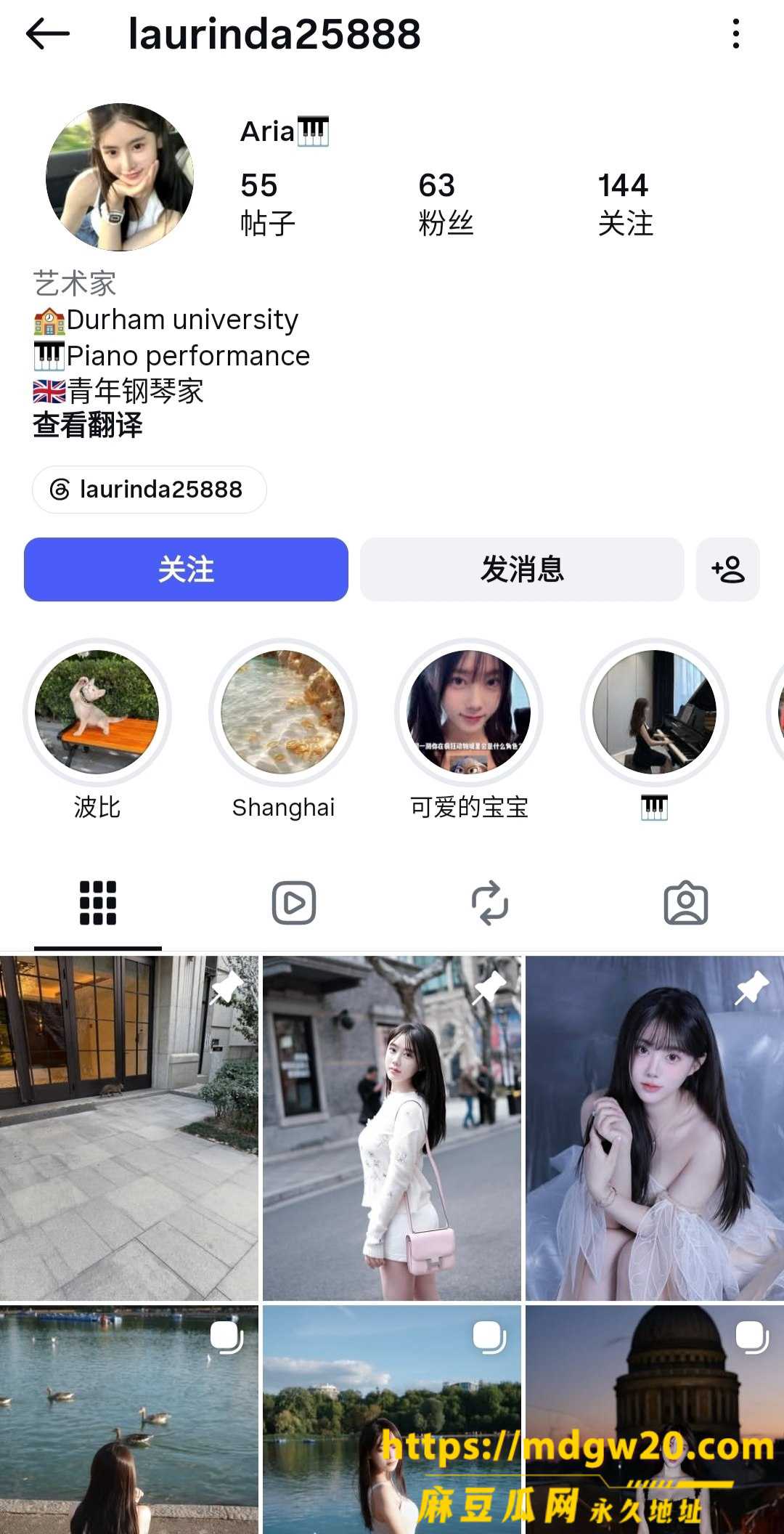Show the 144 关注 following list

click(x=625, y=204)
